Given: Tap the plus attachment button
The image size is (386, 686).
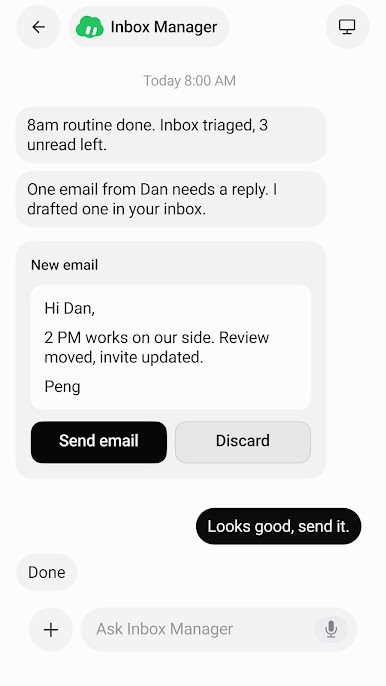Looking at the screenshot, I should (x=51, y=630).
